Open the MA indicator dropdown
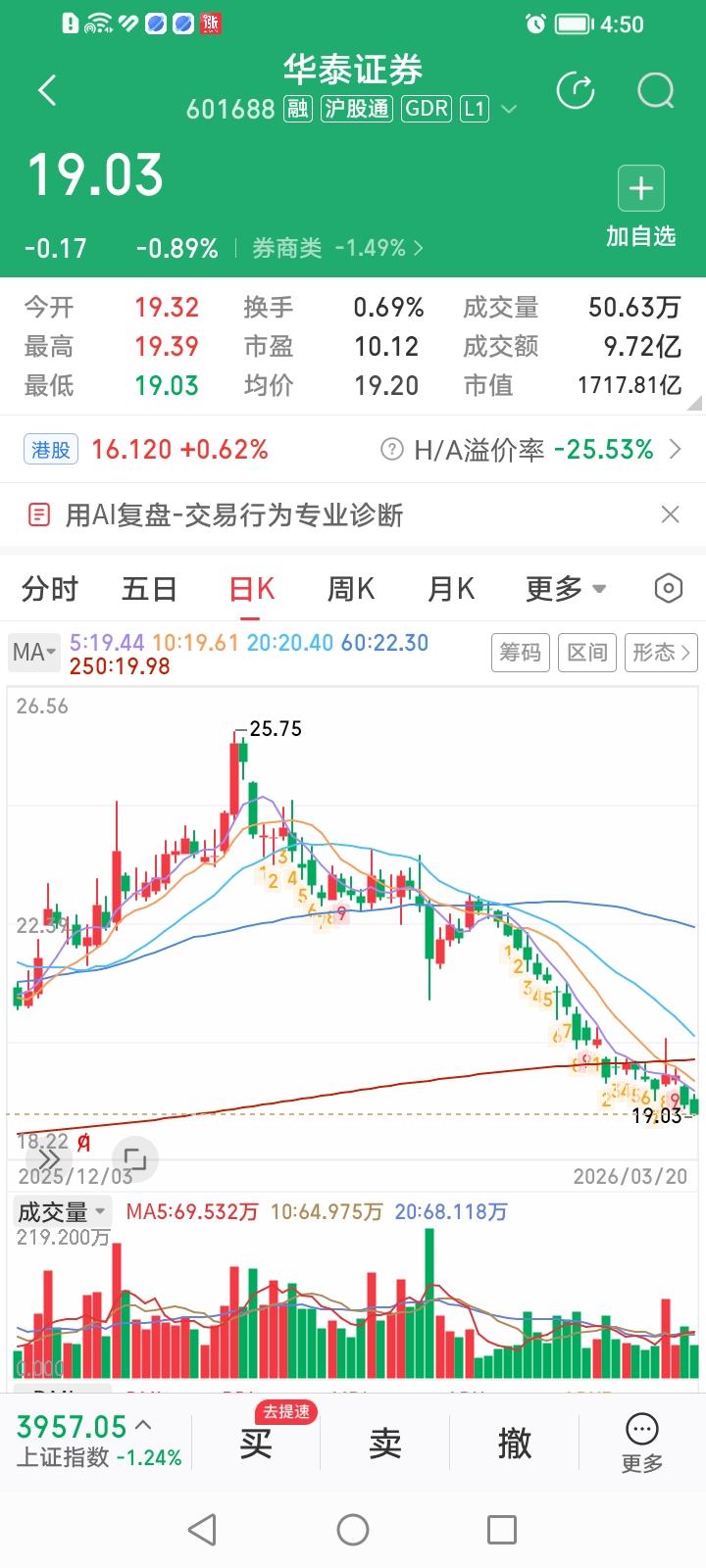Viewport: 706px width, 1568px height. click(x=32, y=652)
